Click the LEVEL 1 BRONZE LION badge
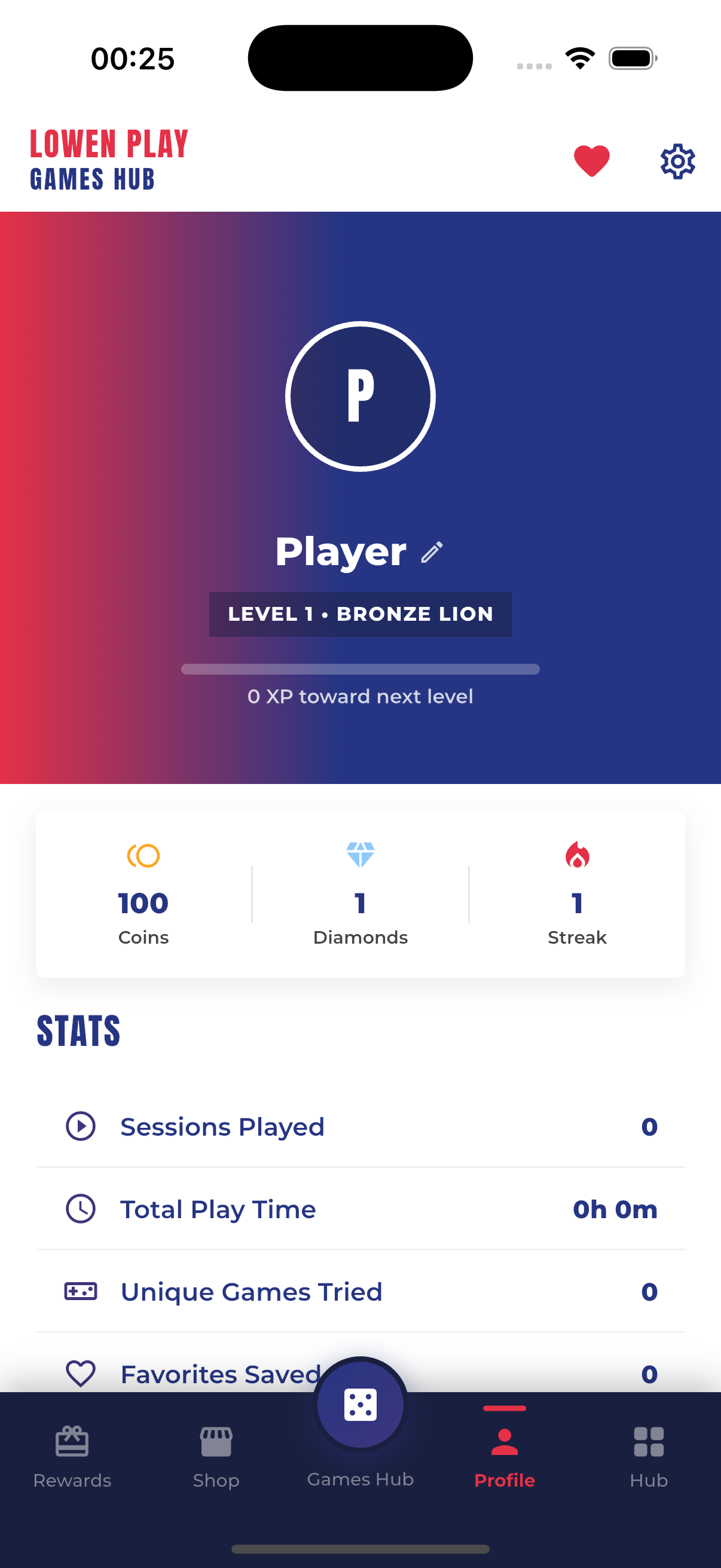The height and width of the screenshot is (1568, 721). coord(360,614)
